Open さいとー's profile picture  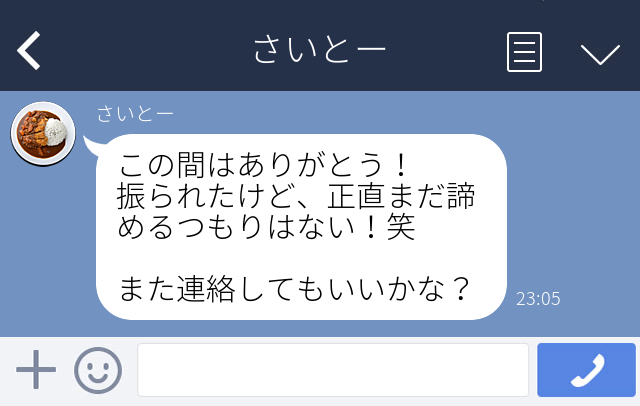coord(43,133)
